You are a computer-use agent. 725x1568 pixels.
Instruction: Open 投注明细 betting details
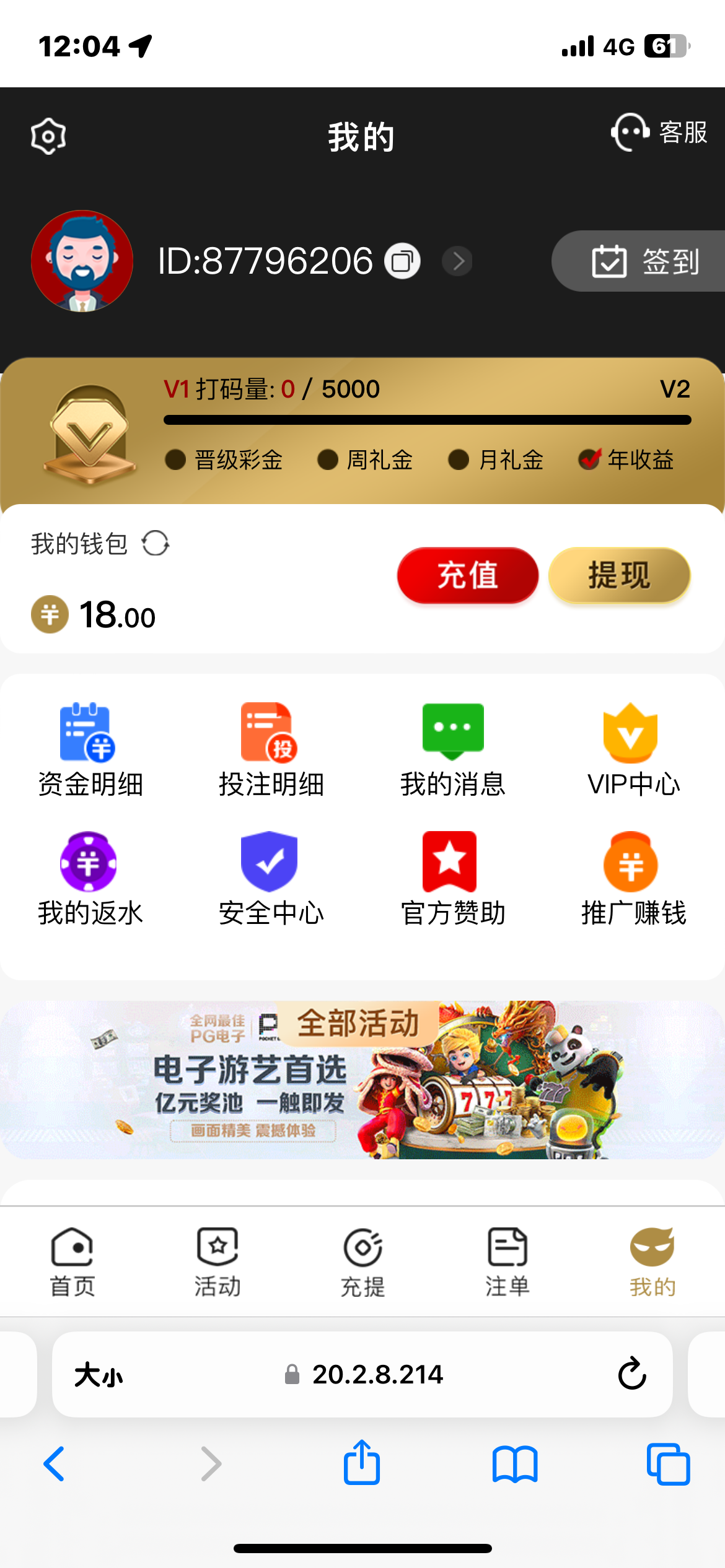click(x=271, y=750)
